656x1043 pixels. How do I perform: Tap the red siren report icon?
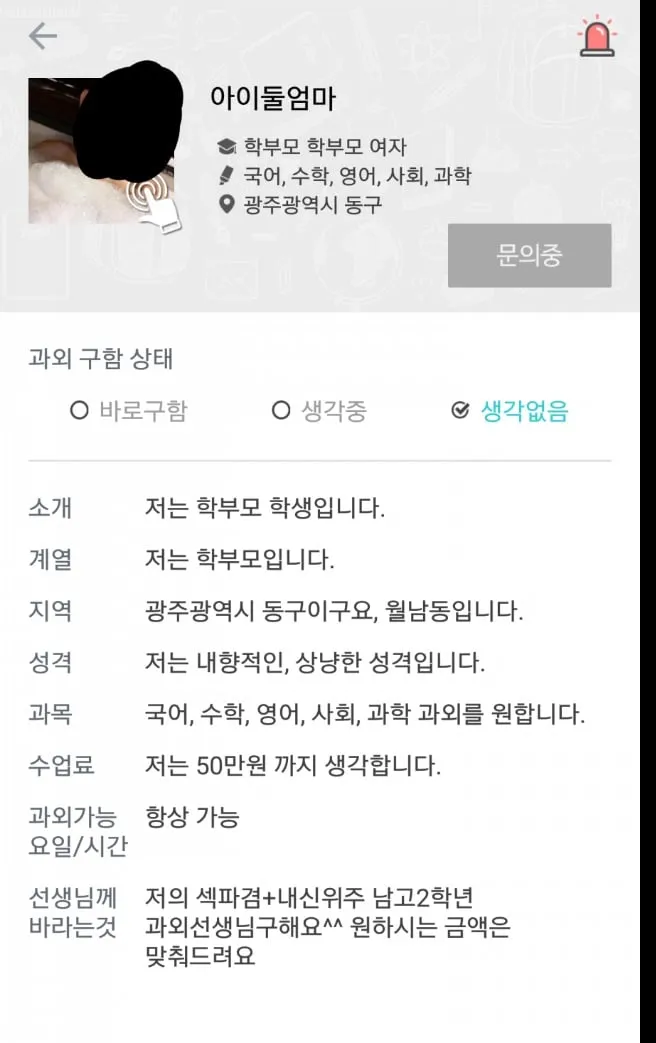[597, 36]
